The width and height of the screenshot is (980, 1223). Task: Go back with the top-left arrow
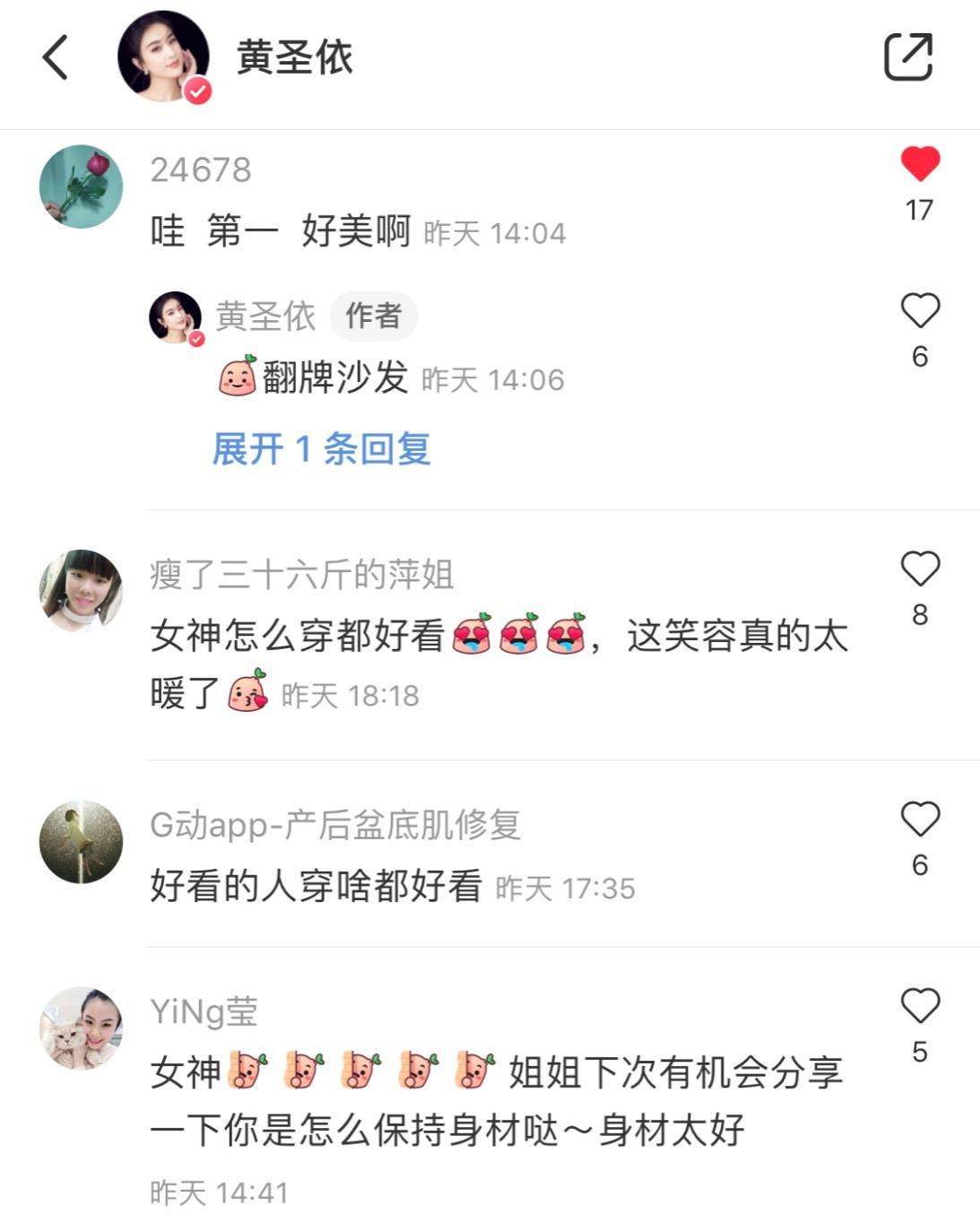pyautogui.click(x=56, y=57)
